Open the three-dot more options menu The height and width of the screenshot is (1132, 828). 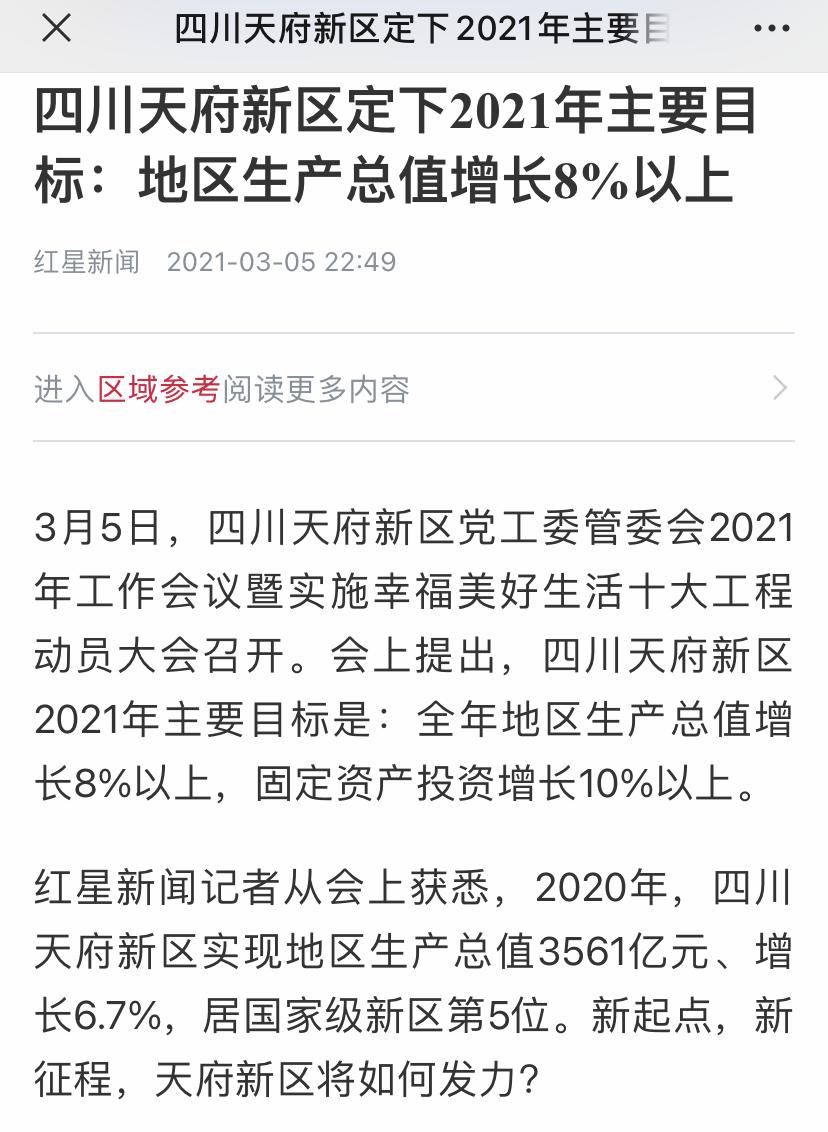(772, 29)
